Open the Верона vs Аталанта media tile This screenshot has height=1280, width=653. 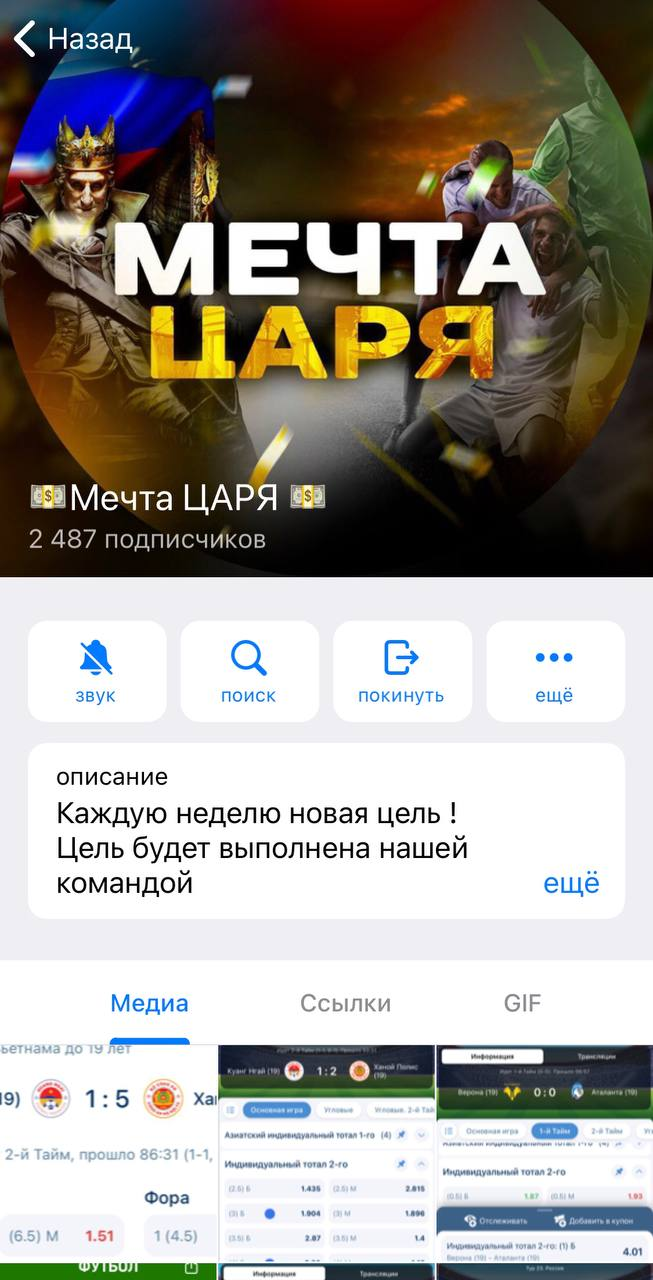[545, 1160]
